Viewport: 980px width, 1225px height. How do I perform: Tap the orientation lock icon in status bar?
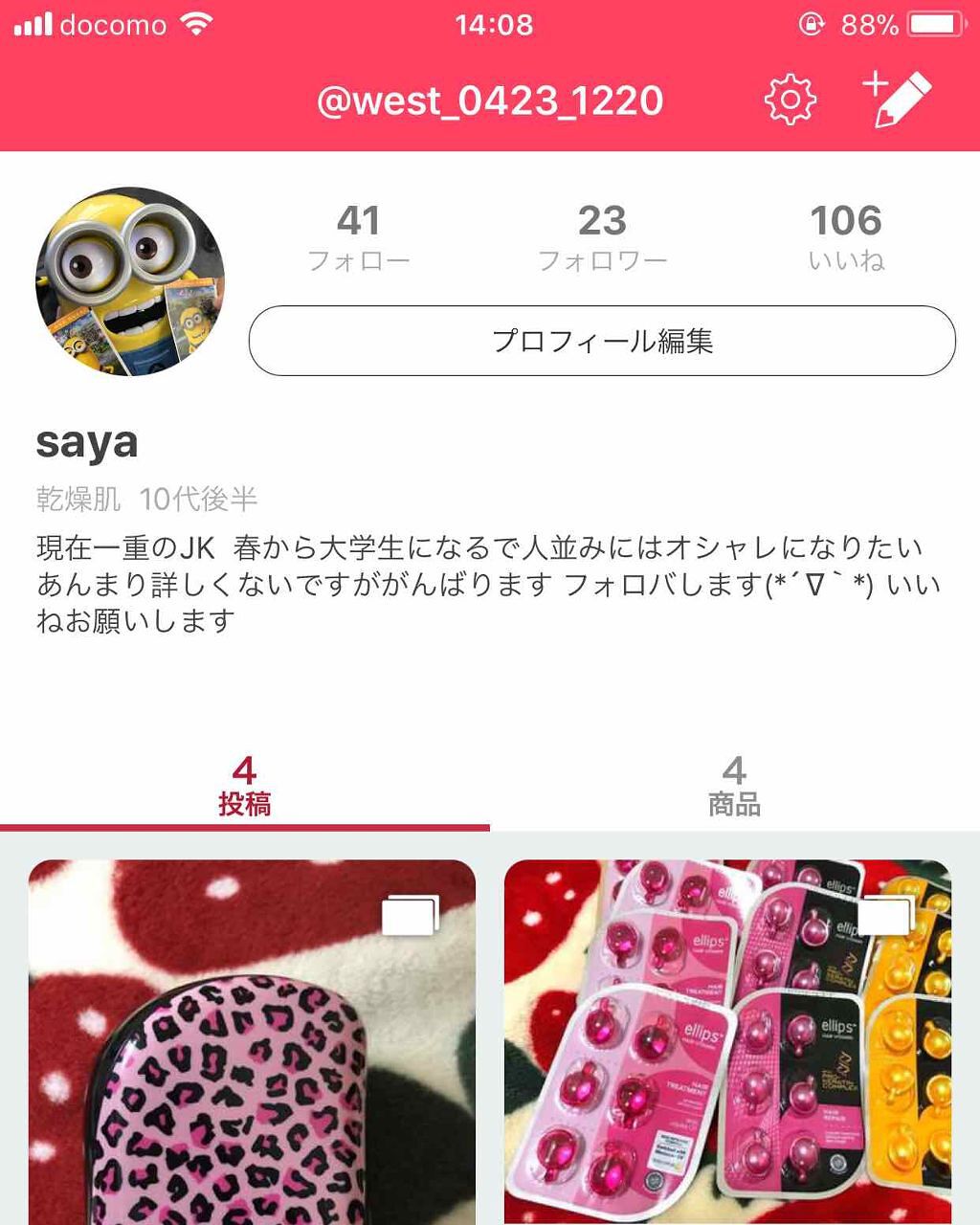pos(810,25)
